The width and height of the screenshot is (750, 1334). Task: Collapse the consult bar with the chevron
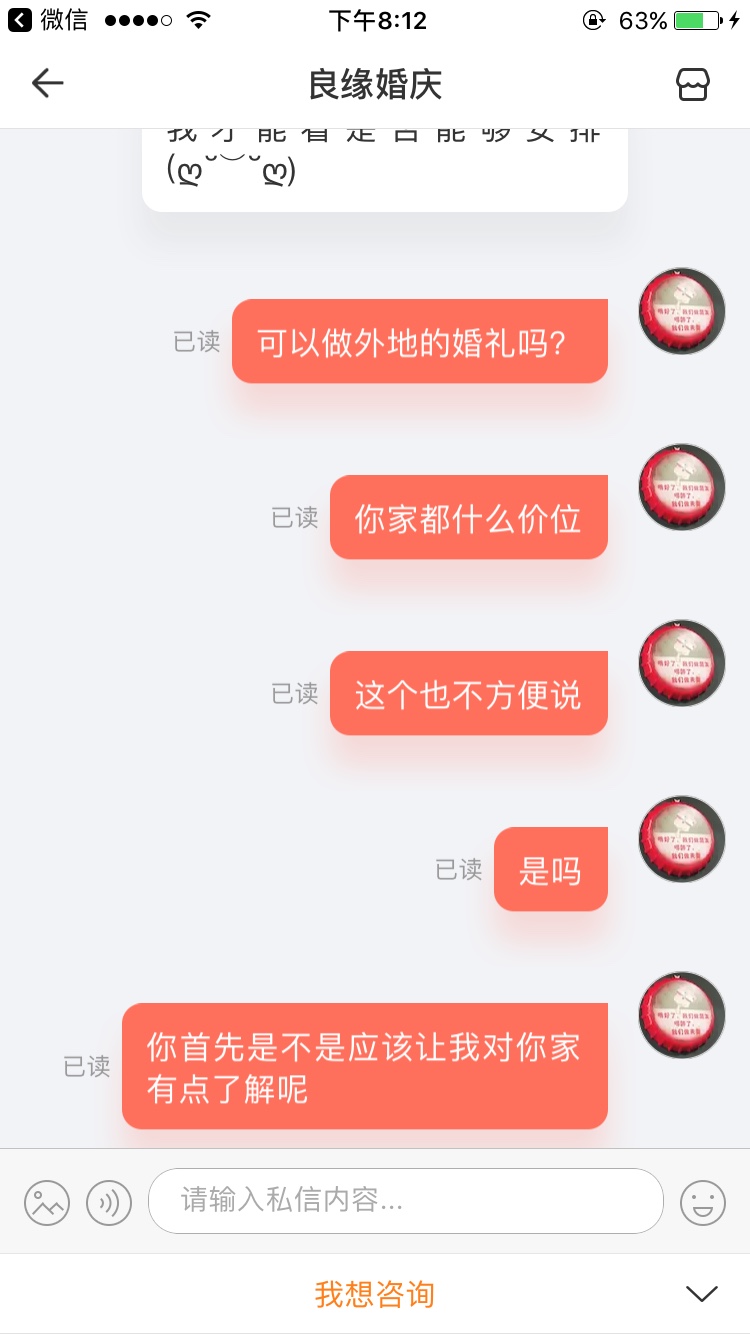tap(702, 1293)
